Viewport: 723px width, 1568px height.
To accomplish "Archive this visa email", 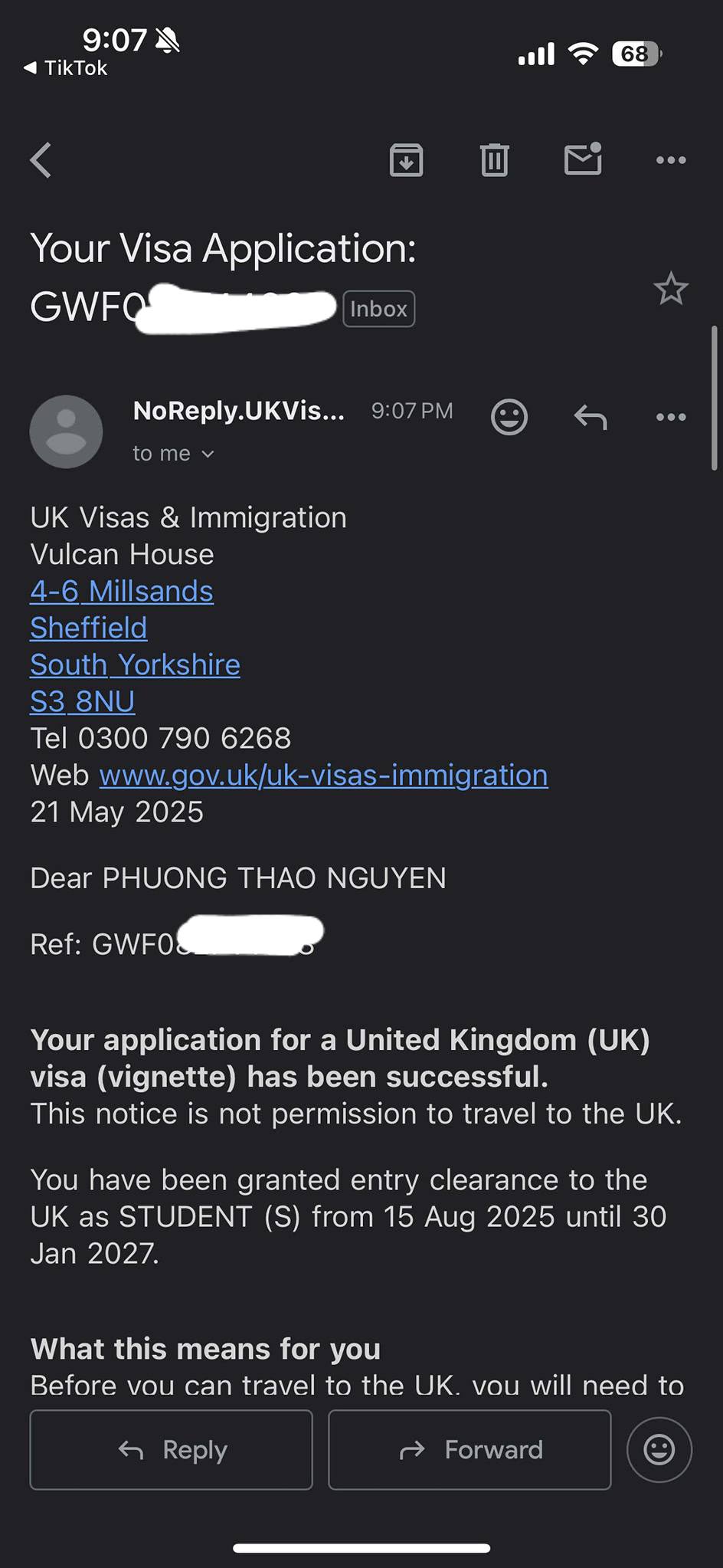I will tap(406, 160).
